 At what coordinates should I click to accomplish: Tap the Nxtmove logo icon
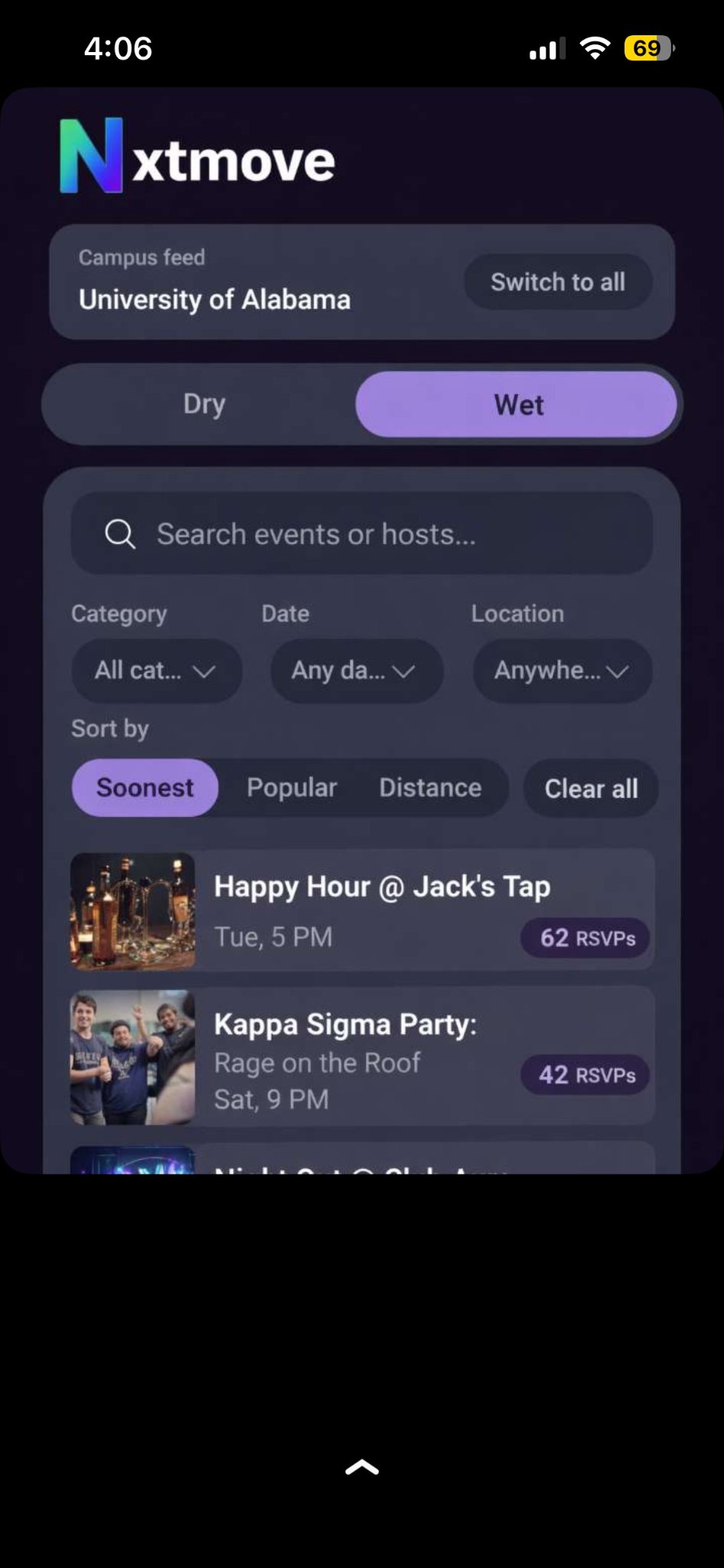(86, 155)
